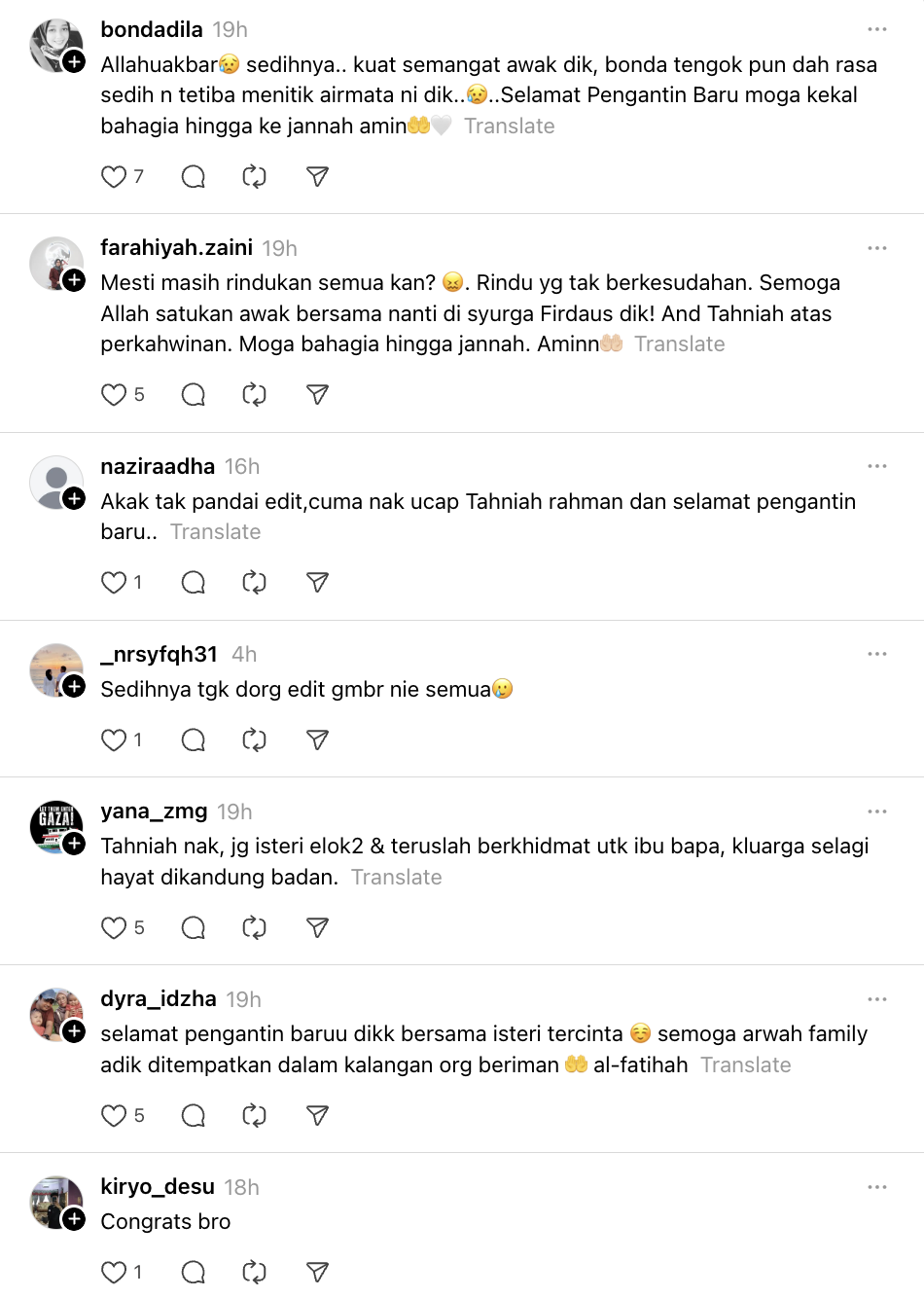924x1298 pixels.
Task: Like dyra_idzha's comment
Action: [114, 1115]
